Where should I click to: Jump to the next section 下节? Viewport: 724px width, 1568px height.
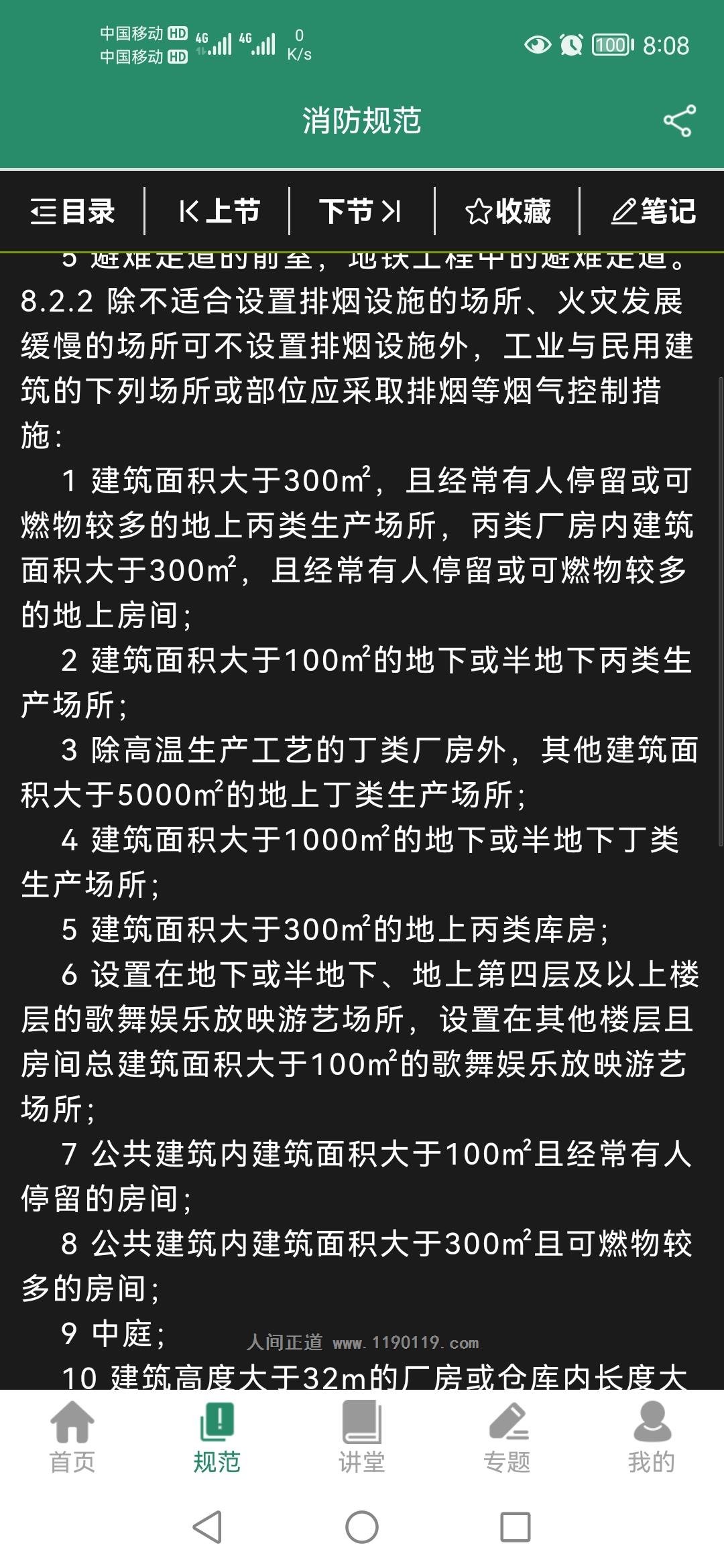[361, 212]
